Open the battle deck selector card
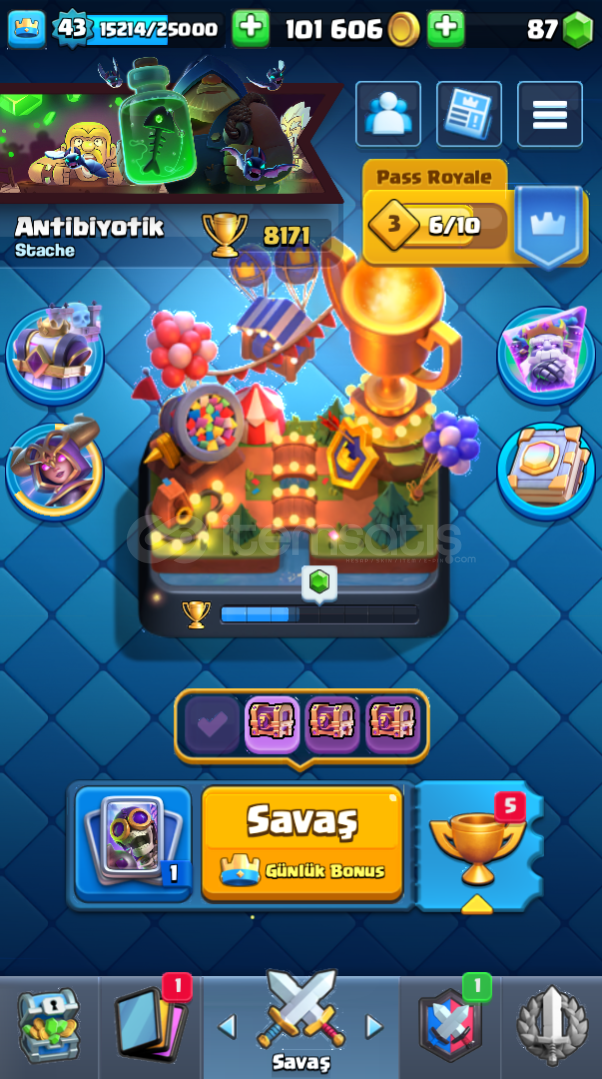Screen dimensions: 602x1079 tap(133, 842)
